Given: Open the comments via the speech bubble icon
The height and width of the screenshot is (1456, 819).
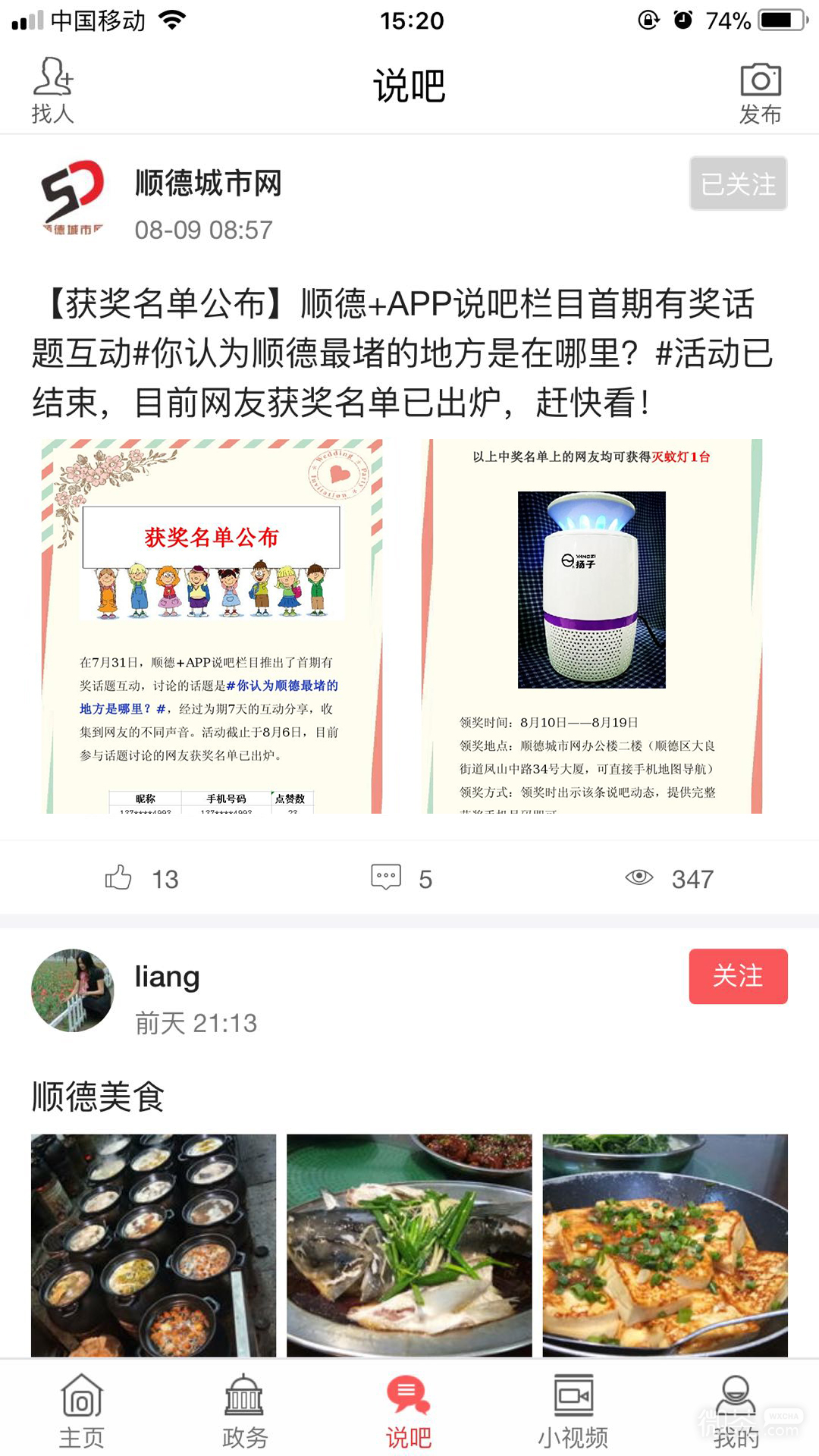Looking at the screenshot, I should click(387, 878).
